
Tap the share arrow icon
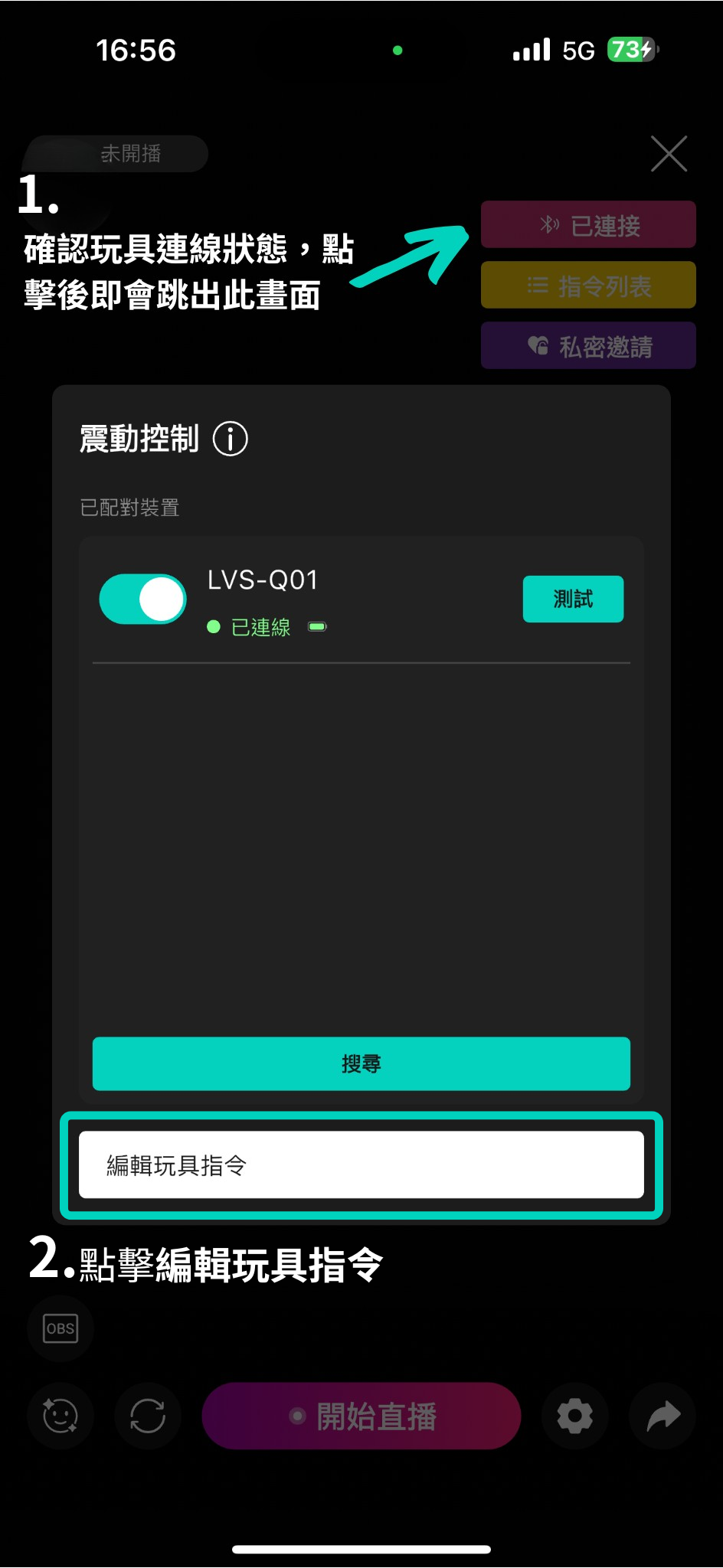tap(662, 1416)
